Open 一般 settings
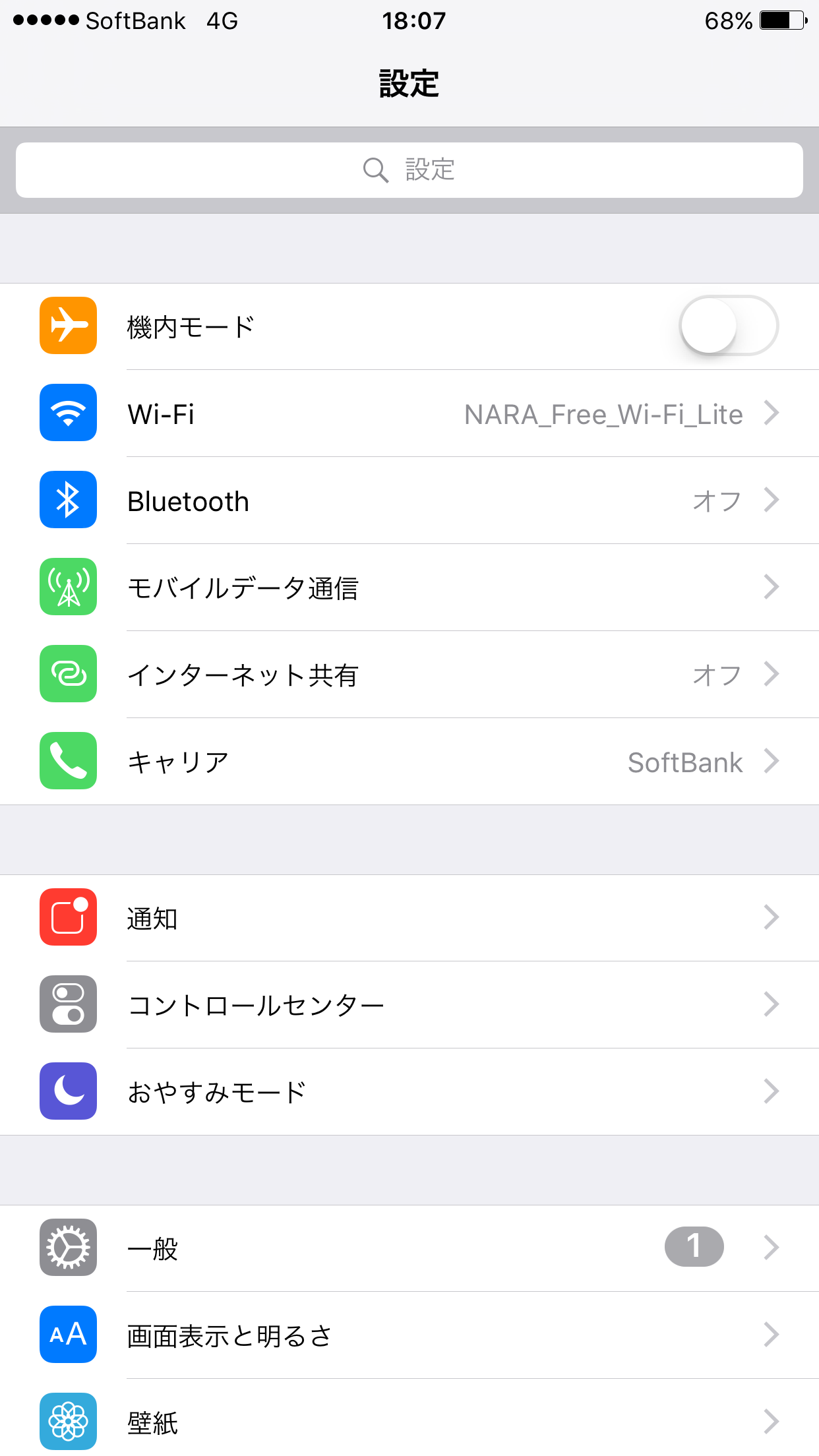819x1456 pixels. pyautogui.click(x=409, y=1248)
